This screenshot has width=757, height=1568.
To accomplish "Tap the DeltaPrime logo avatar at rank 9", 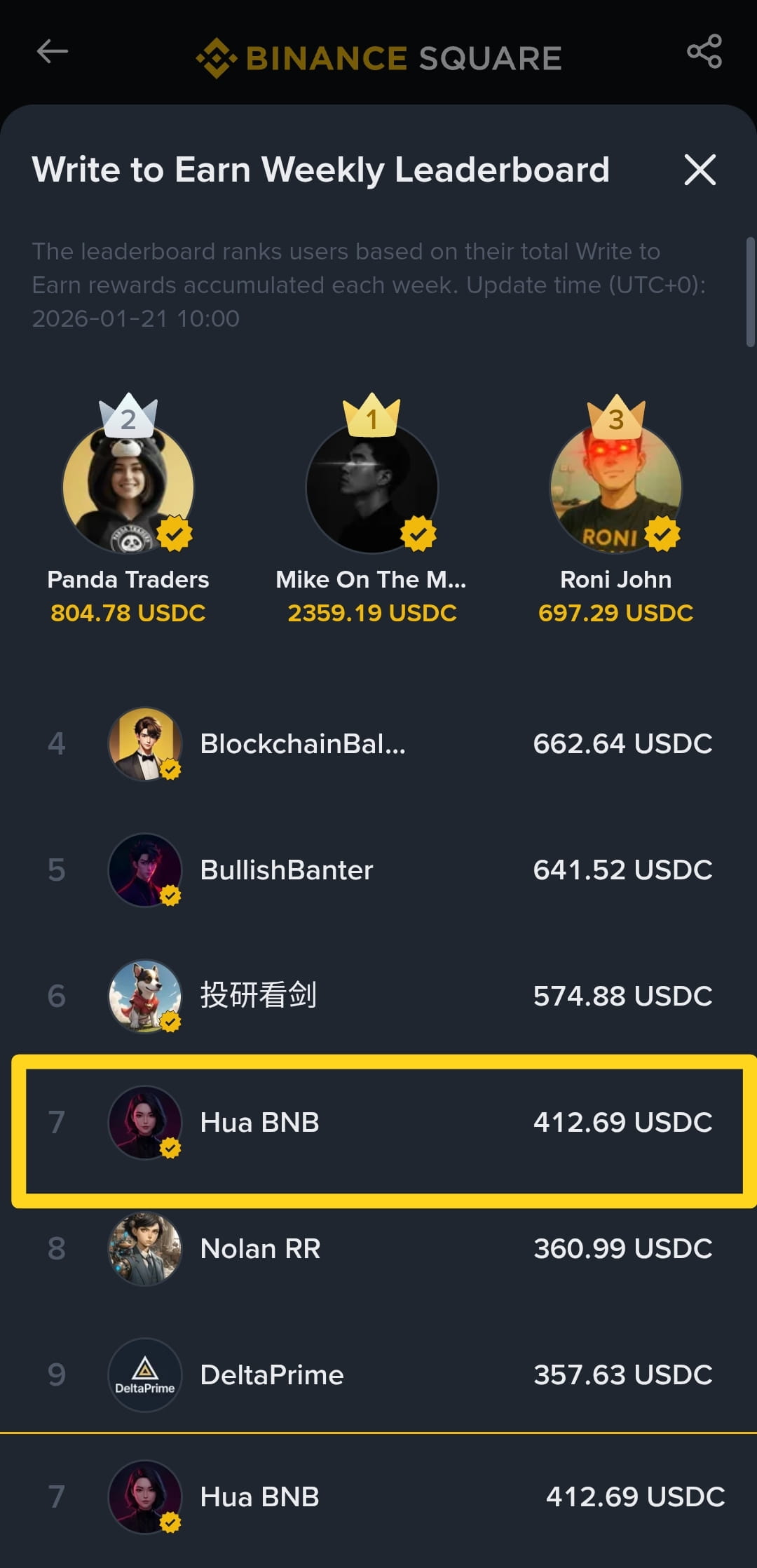I will [145, 1375].
